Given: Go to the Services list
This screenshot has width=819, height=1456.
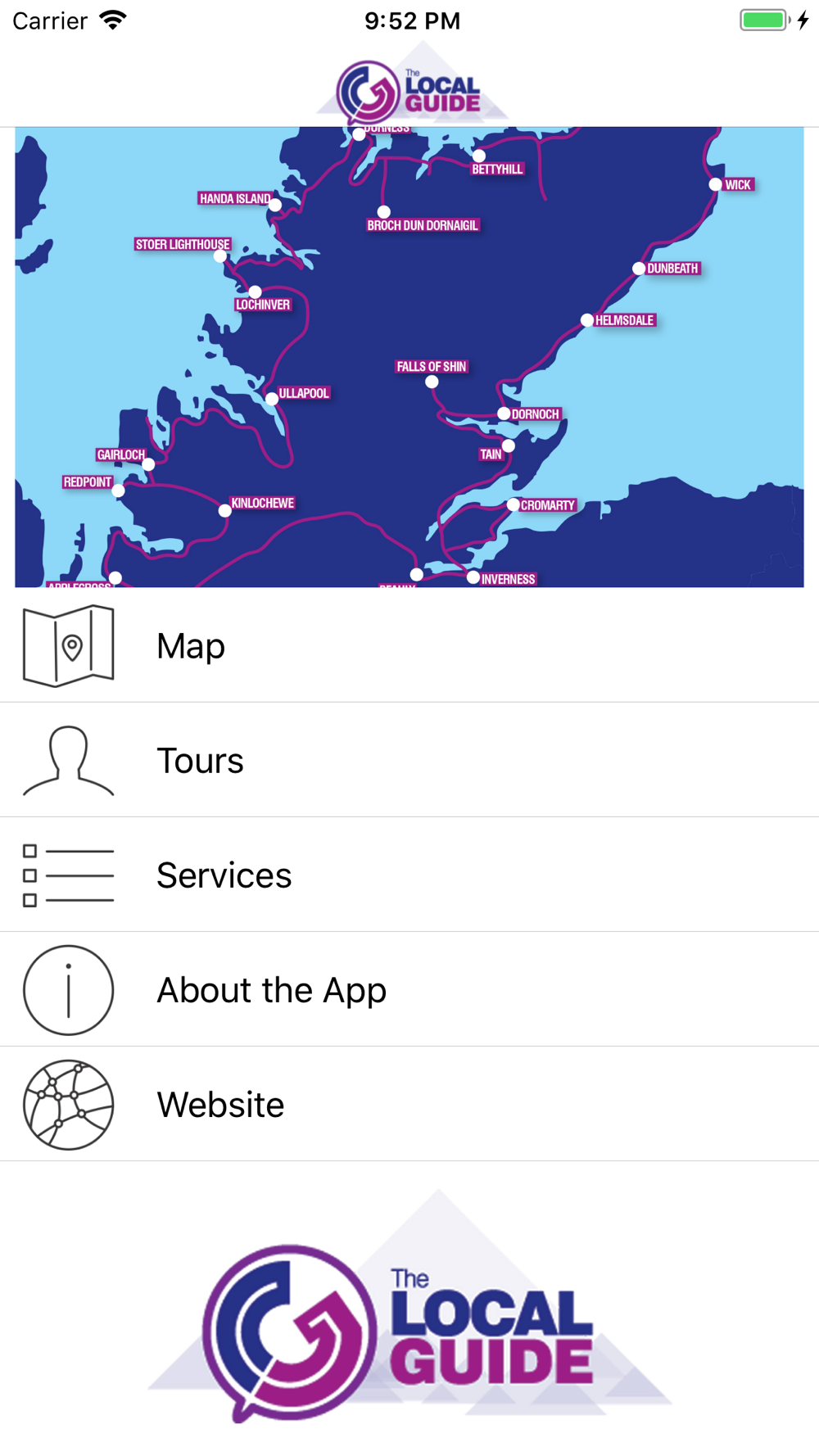Looking at the screenshot, I should (x=409, y=875).
